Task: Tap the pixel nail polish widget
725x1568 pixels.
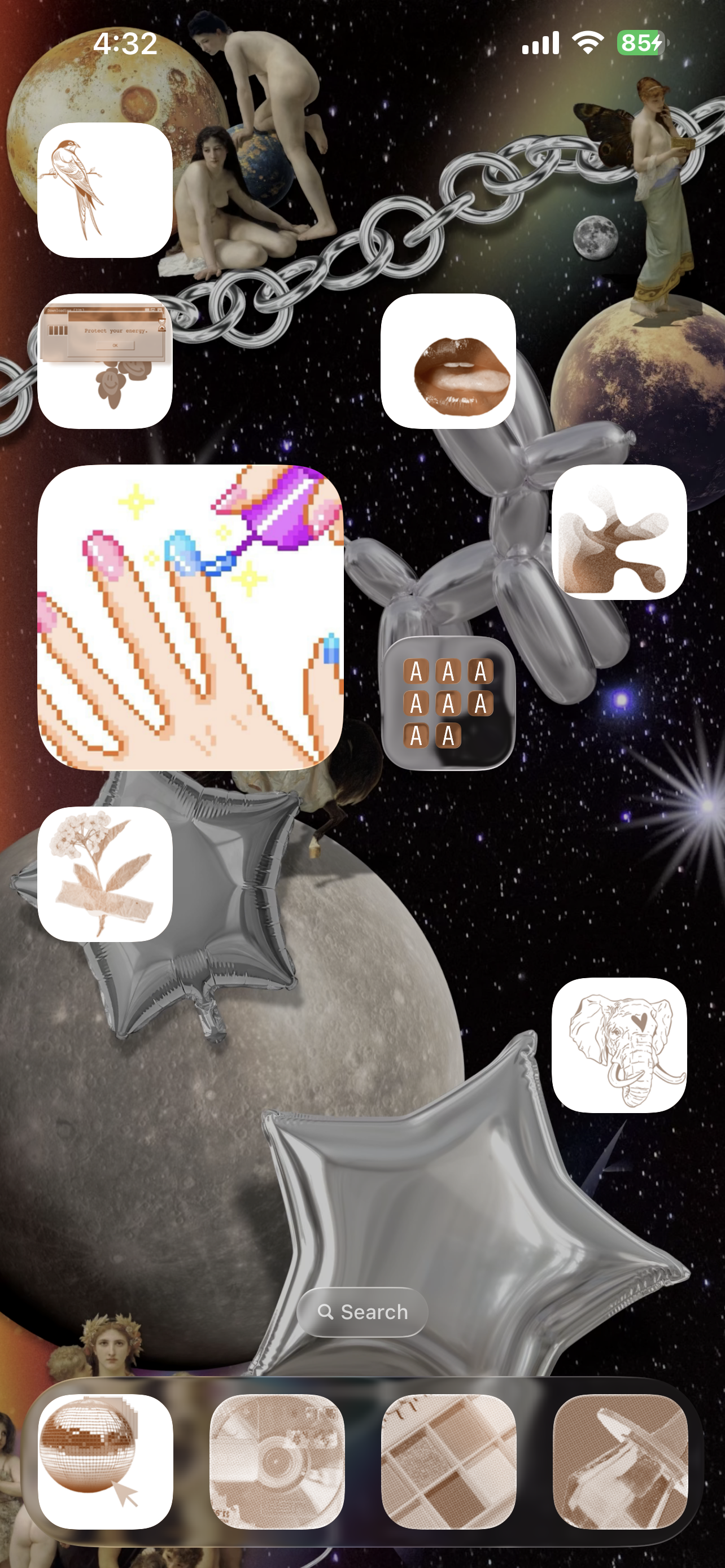Action: 190,618
